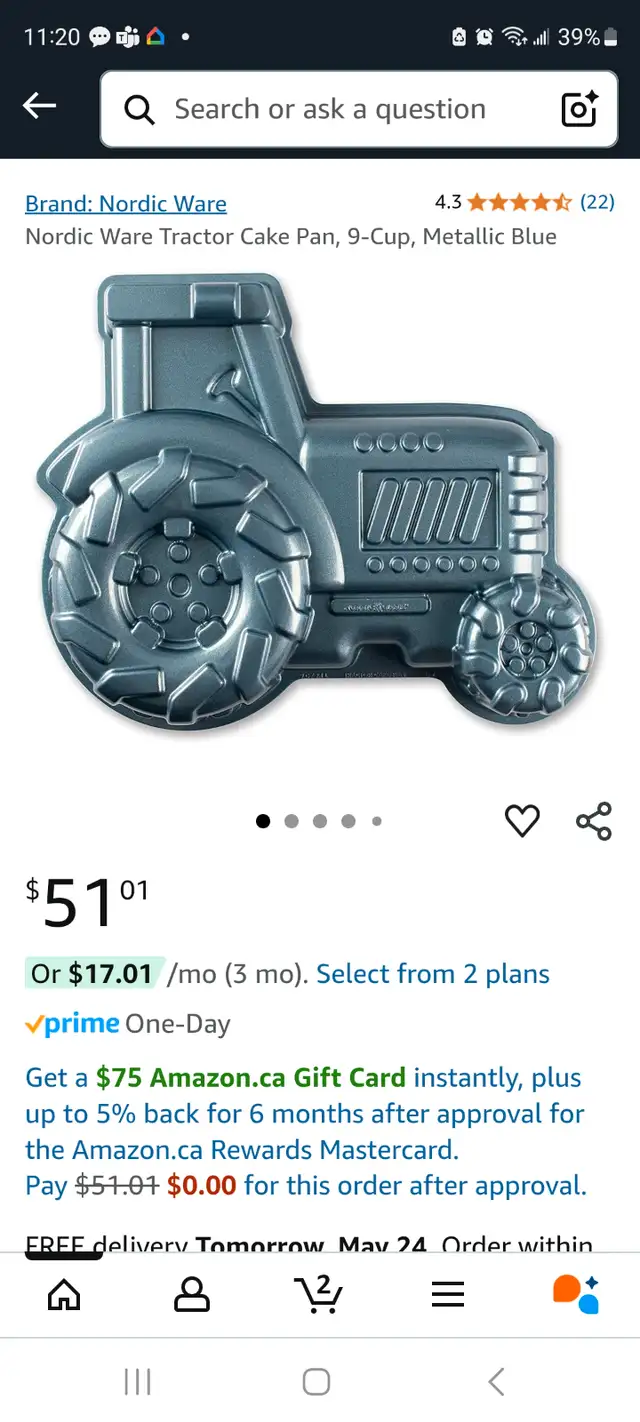The width and height of the screenshot is (640, 1422).
Task: Open the shopping cart with 2 items
Action: click(x=320, y=1294)
